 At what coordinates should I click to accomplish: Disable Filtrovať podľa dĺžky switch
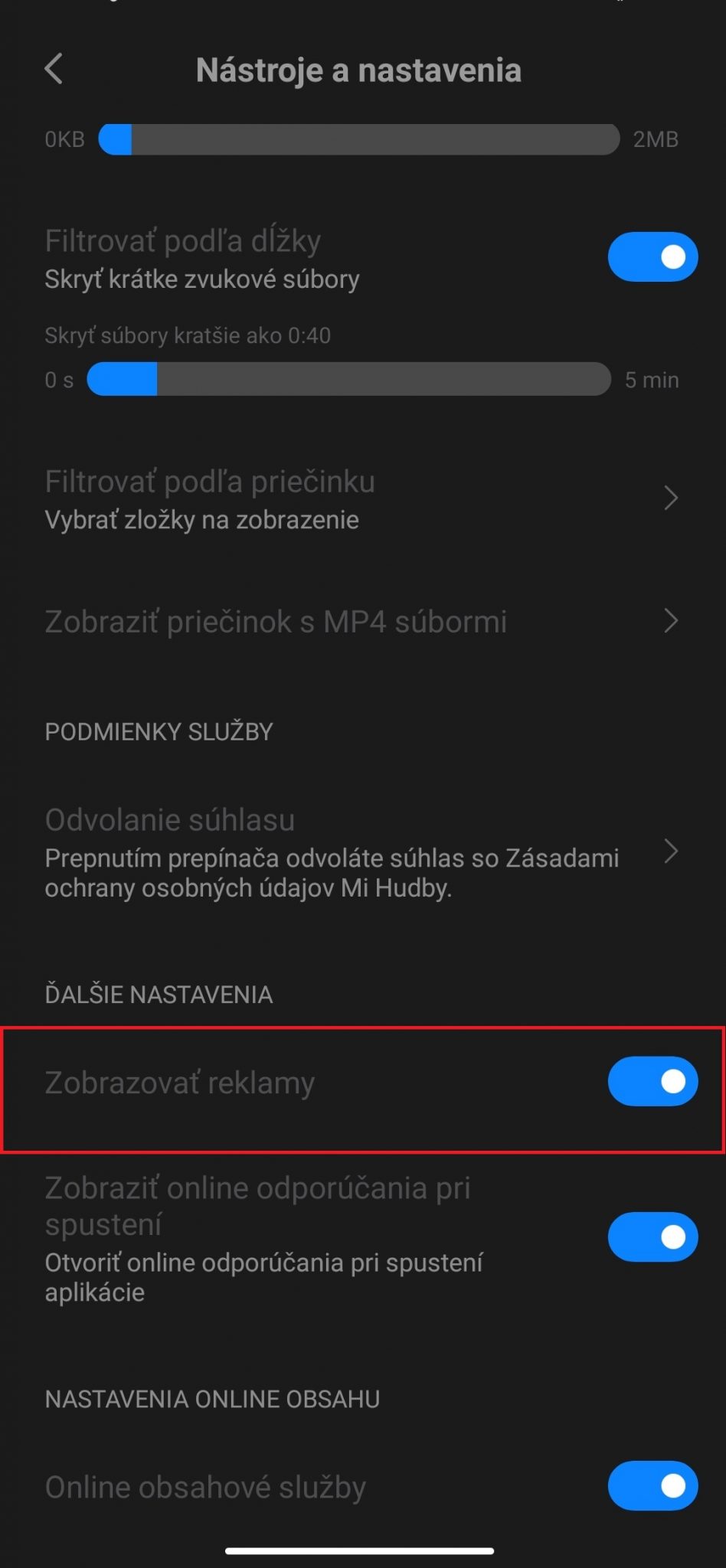652,256
